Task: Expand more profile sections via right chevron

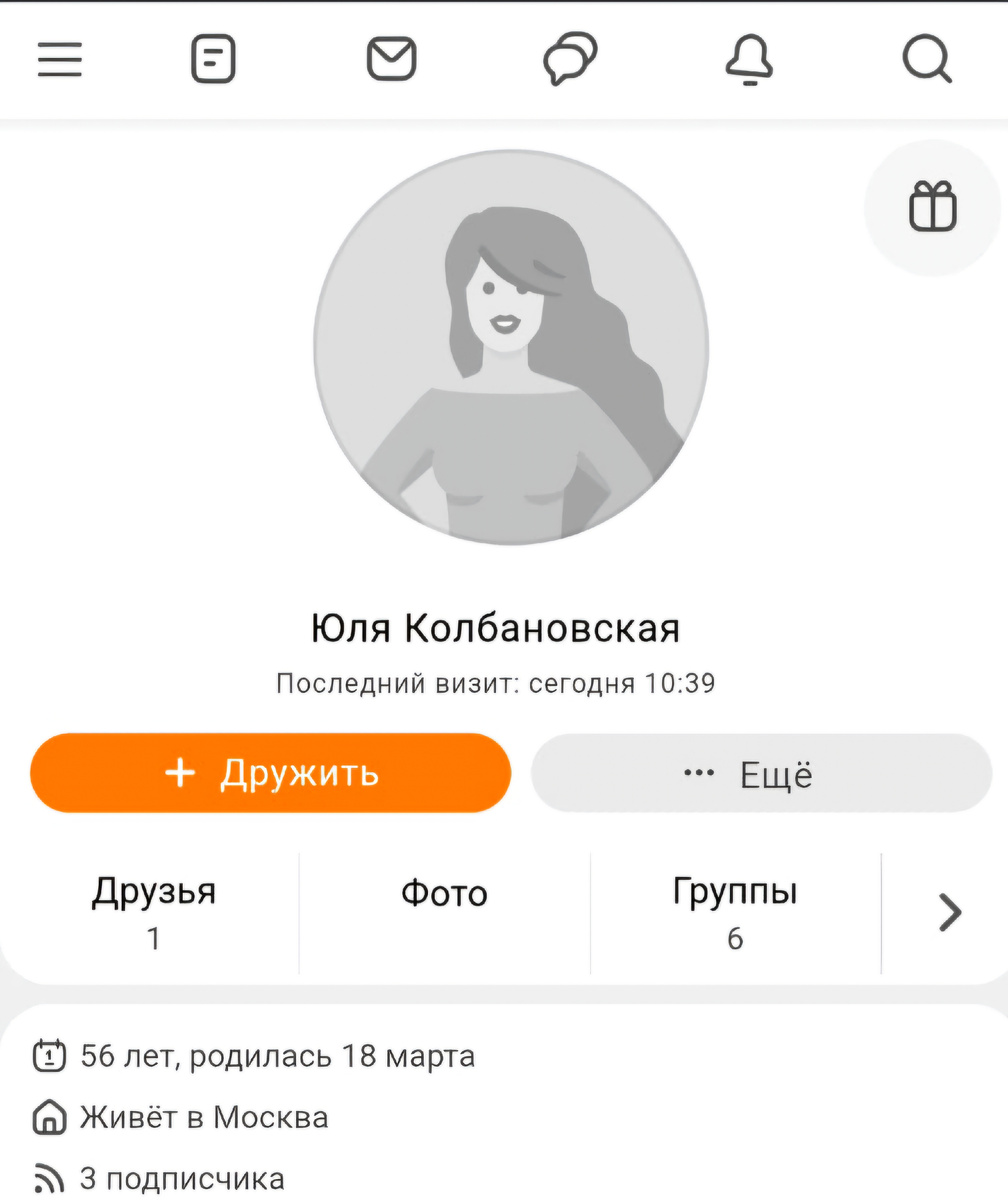Action: coord(948,912)
